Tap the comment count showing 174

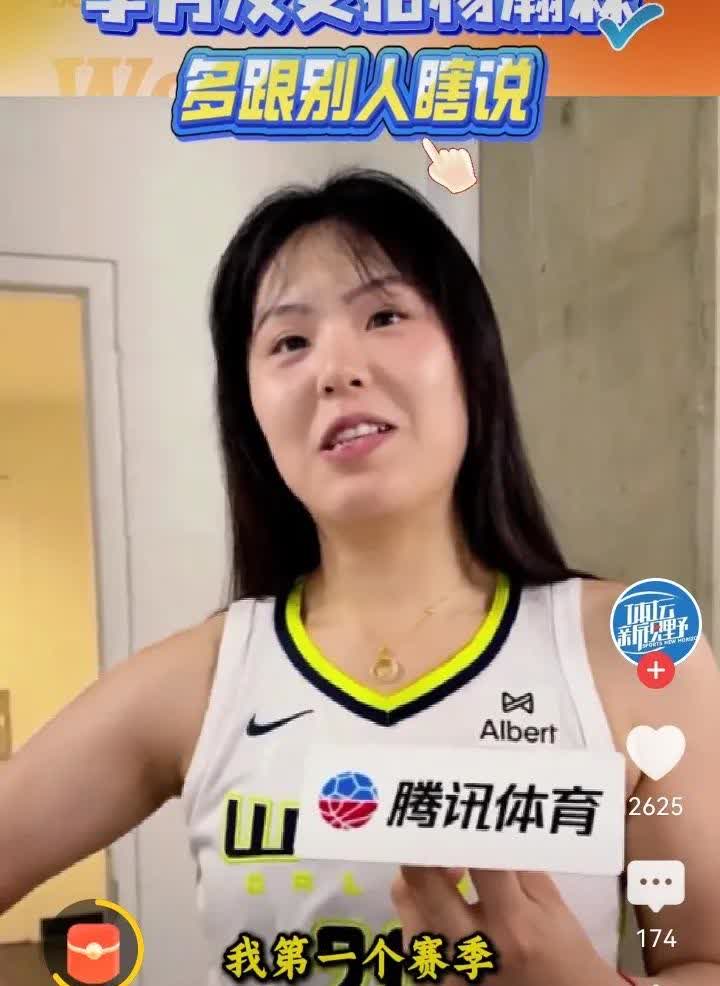pos(657,940)
